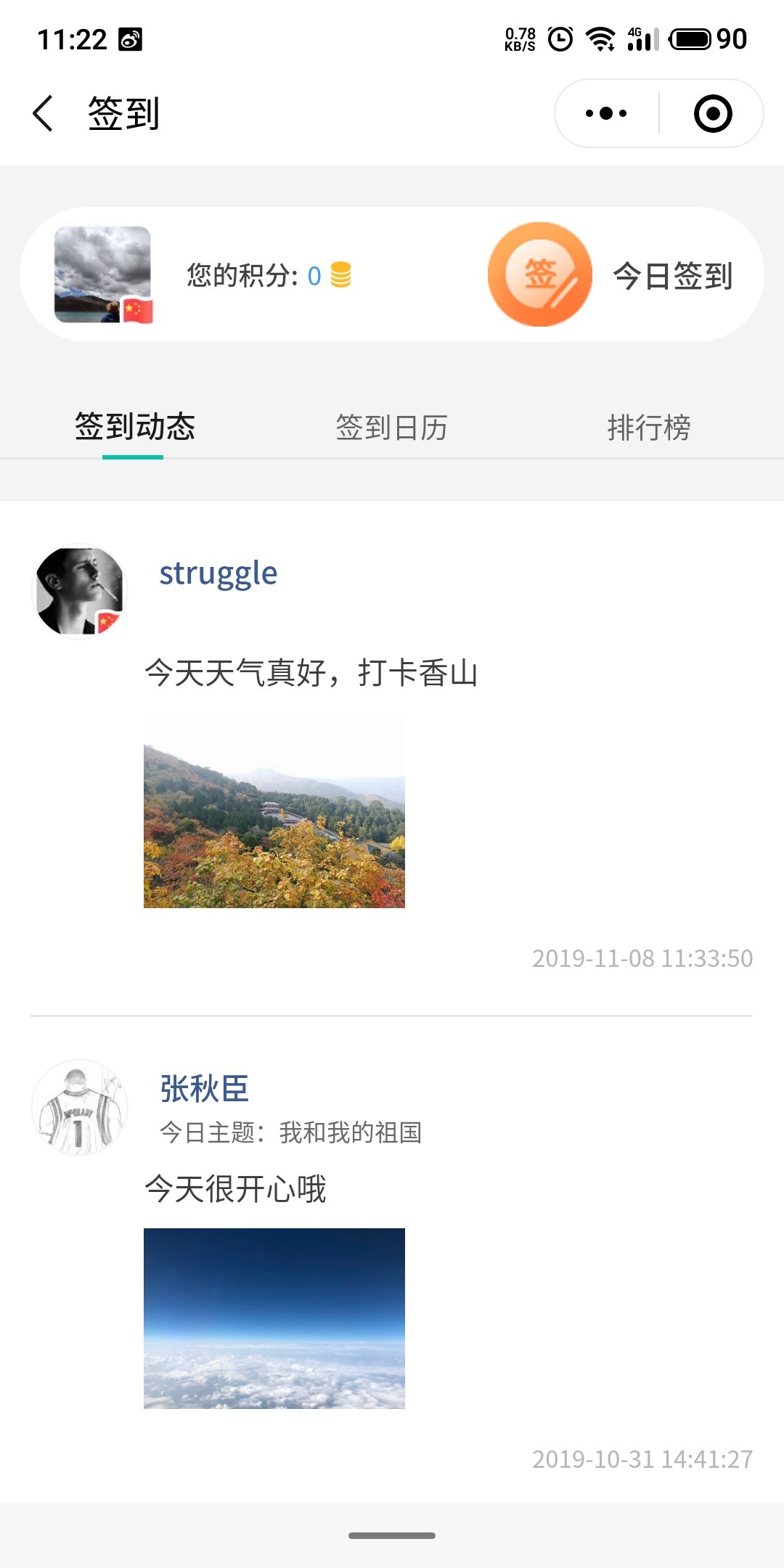Tap my profile avatar beside 您的积分
Image resolution: width=784 pixels, height=1568 pixels.
pyautogui.click(x=103, y=274)
